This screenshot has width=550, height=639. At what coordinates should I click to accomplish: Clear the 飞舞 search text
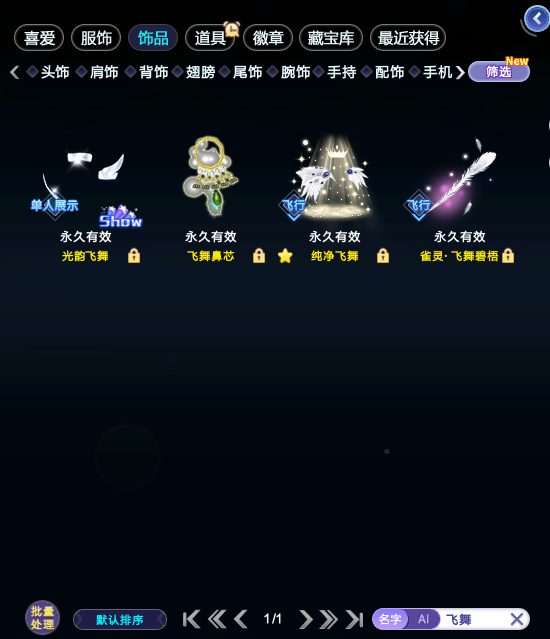tap(517, 619)
